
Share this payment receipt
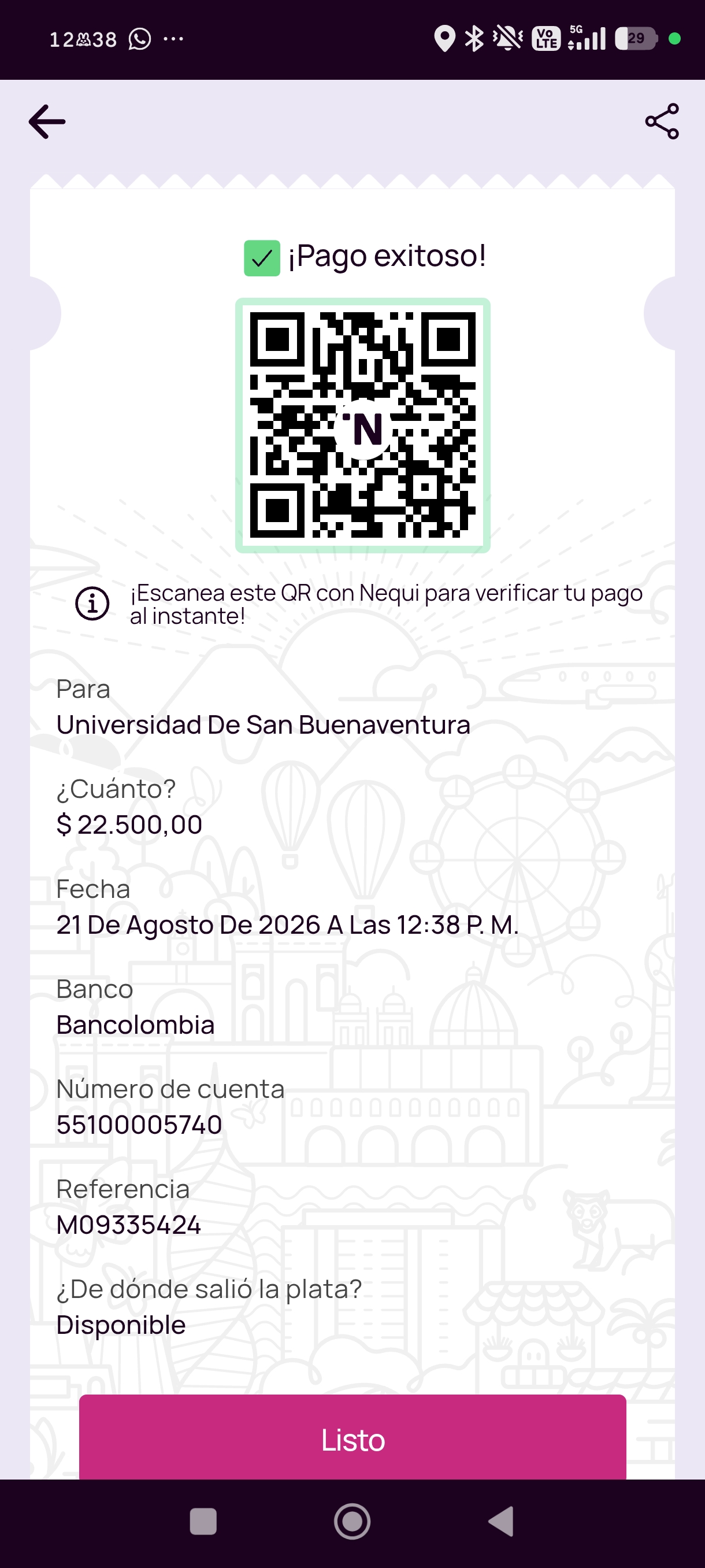tap(662, 121)
